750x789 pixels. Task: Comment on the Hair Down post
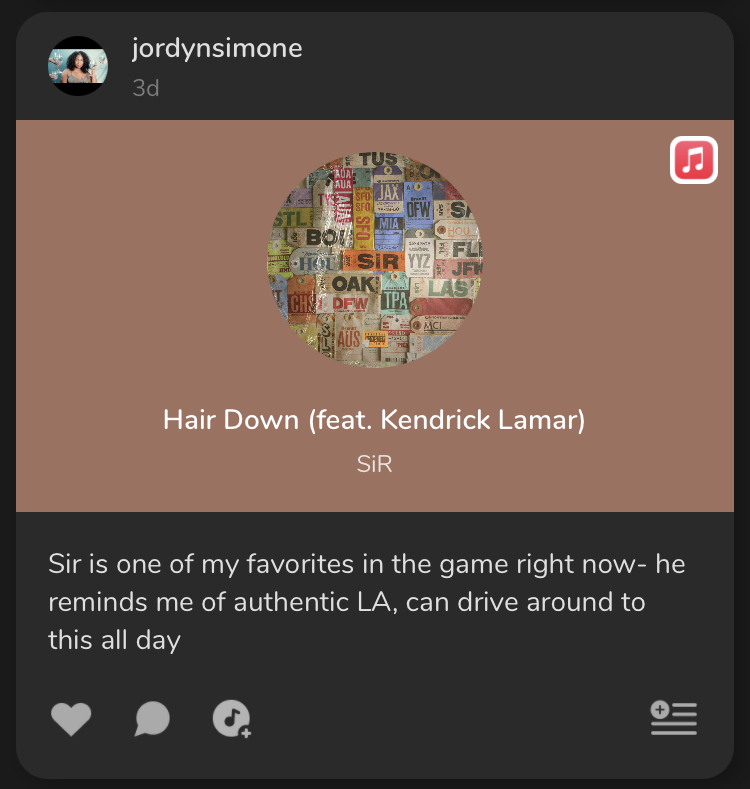click(x=152, y=718)
